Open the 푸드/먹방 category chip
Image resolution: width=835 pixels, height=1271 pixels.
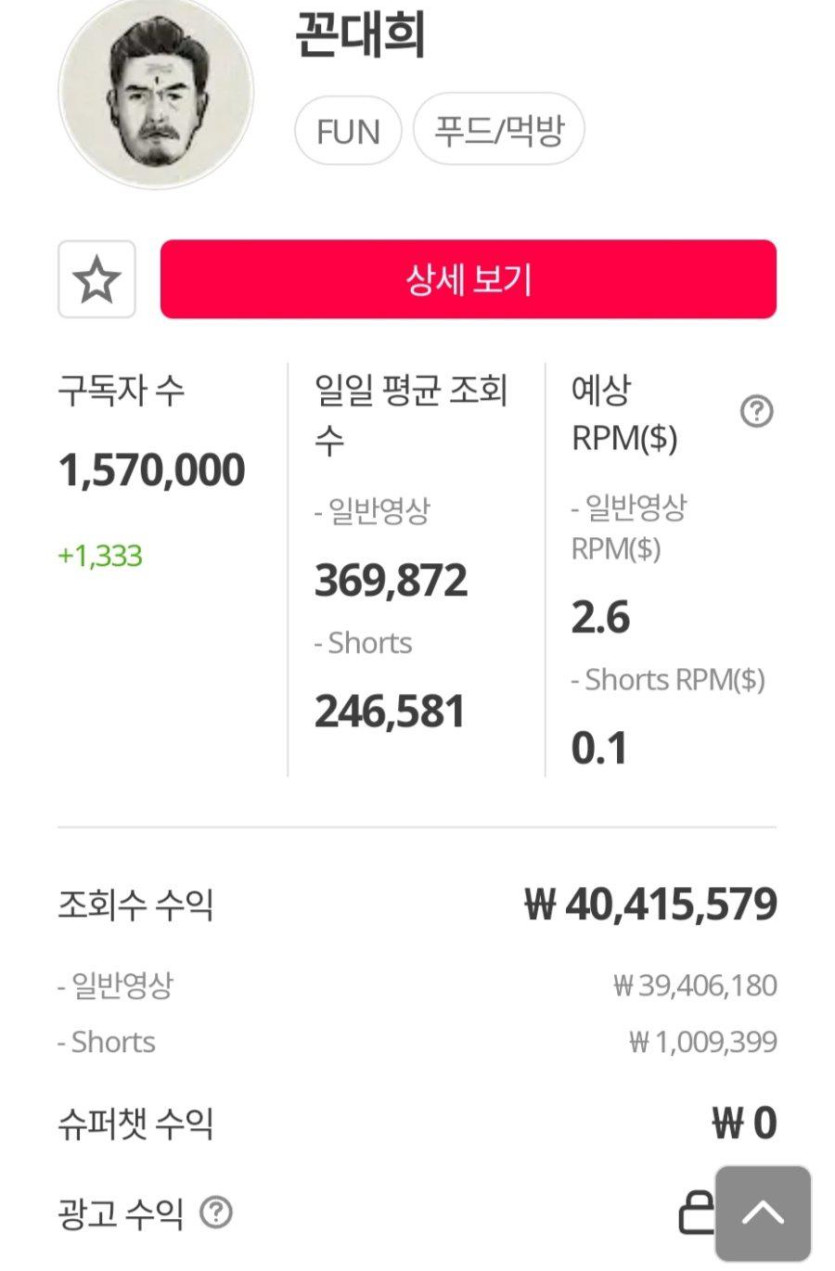coord(498,132)
